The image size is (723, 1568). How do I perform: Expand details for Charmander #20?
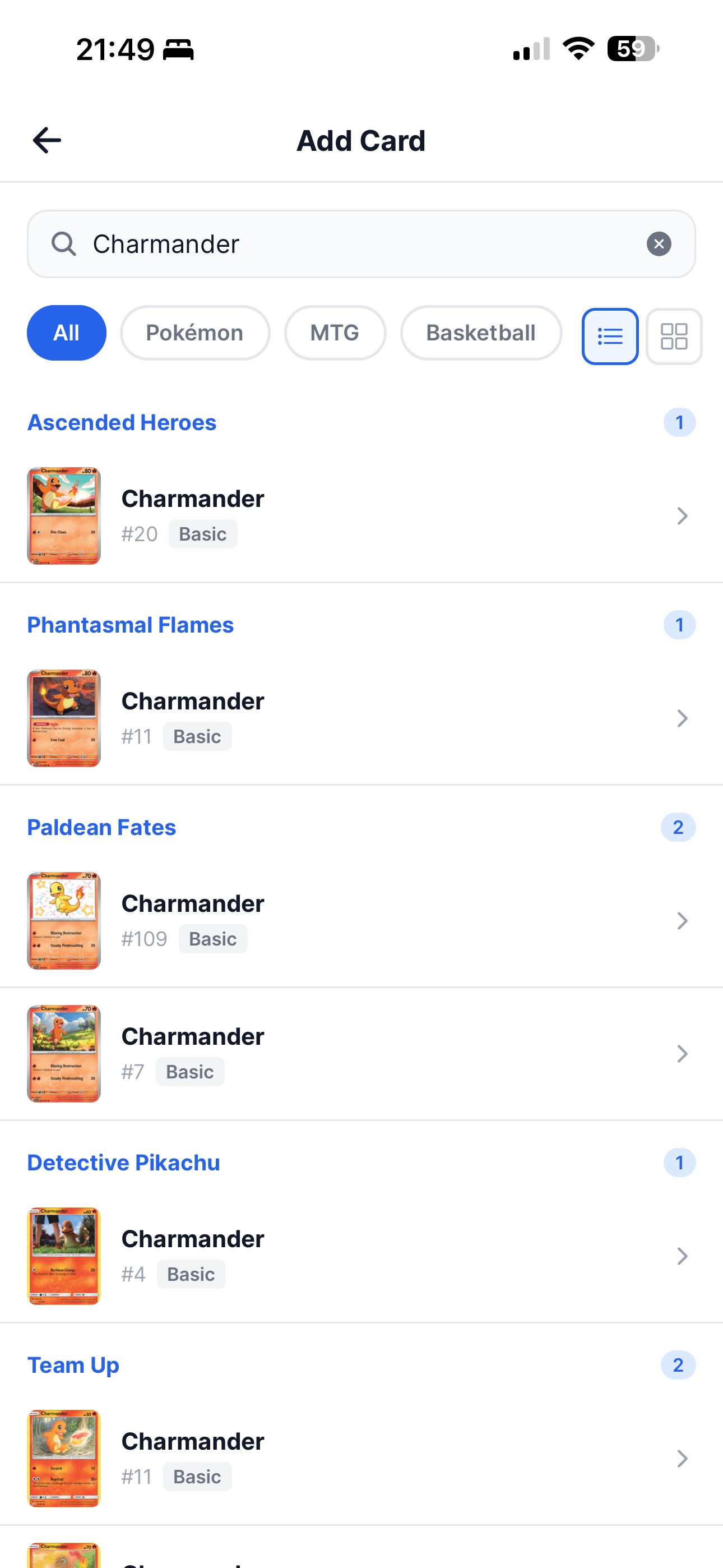[682, 515]
